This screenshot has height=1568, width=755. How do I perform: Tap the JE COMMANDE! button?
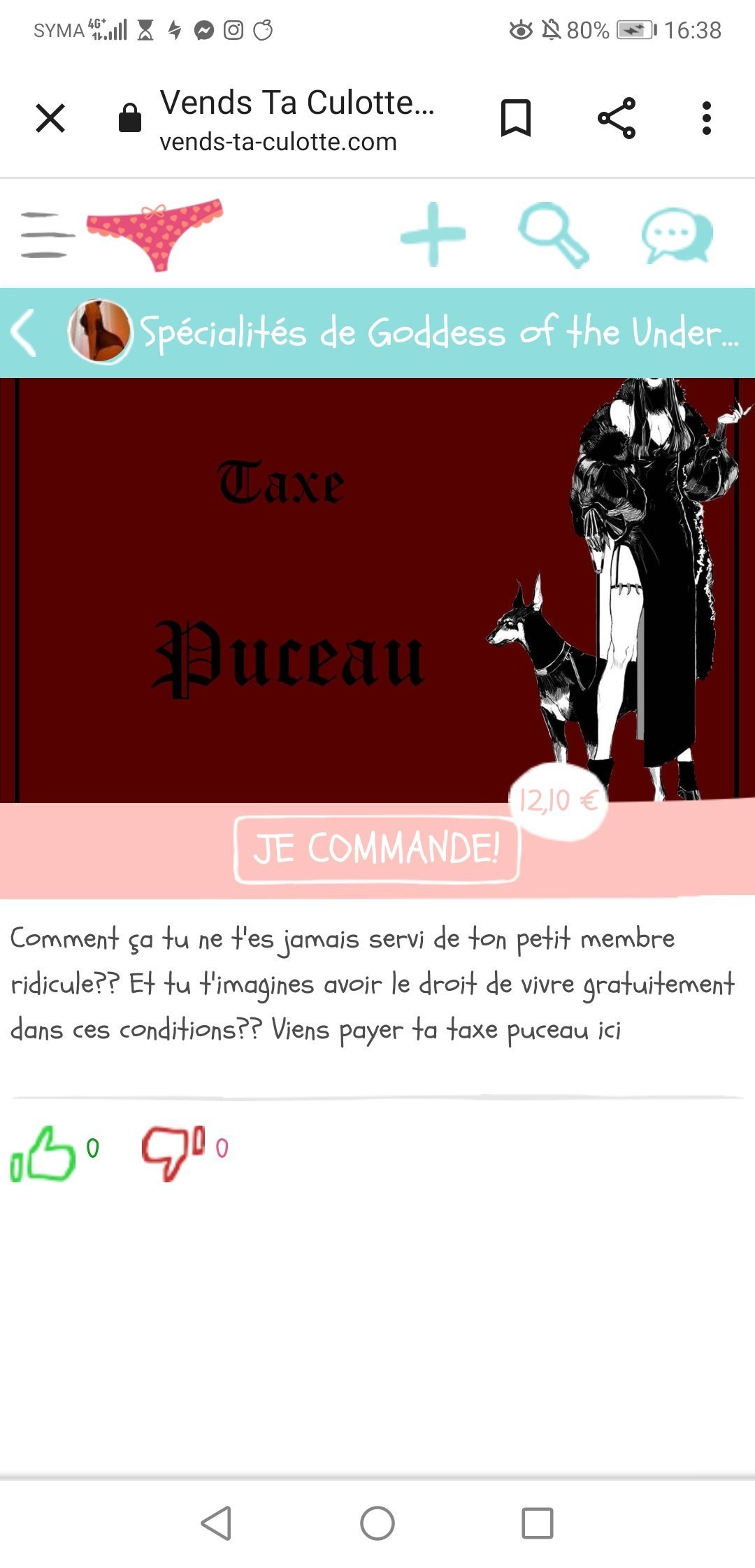[377, 849]
